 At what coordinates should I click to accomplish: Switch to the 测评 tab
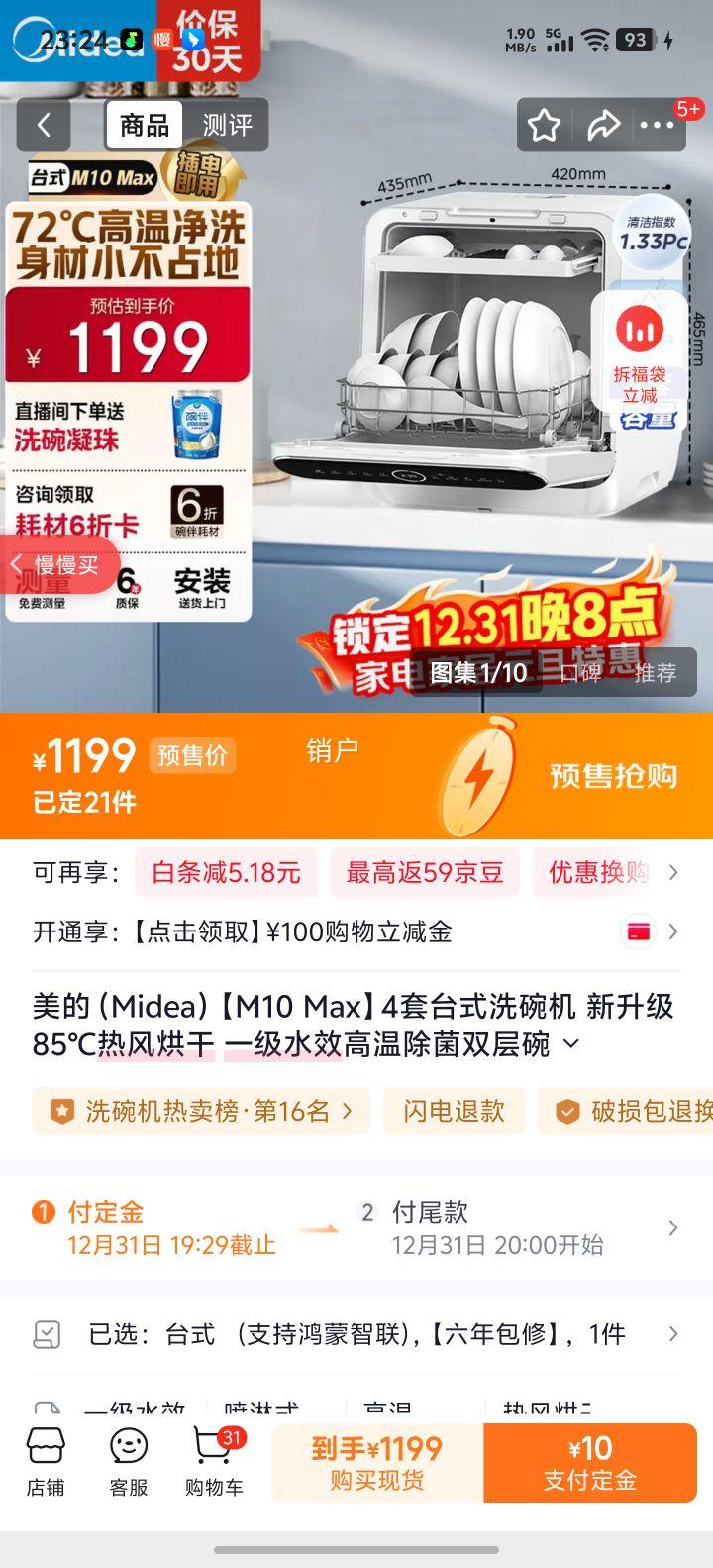(x=226, y=125)
